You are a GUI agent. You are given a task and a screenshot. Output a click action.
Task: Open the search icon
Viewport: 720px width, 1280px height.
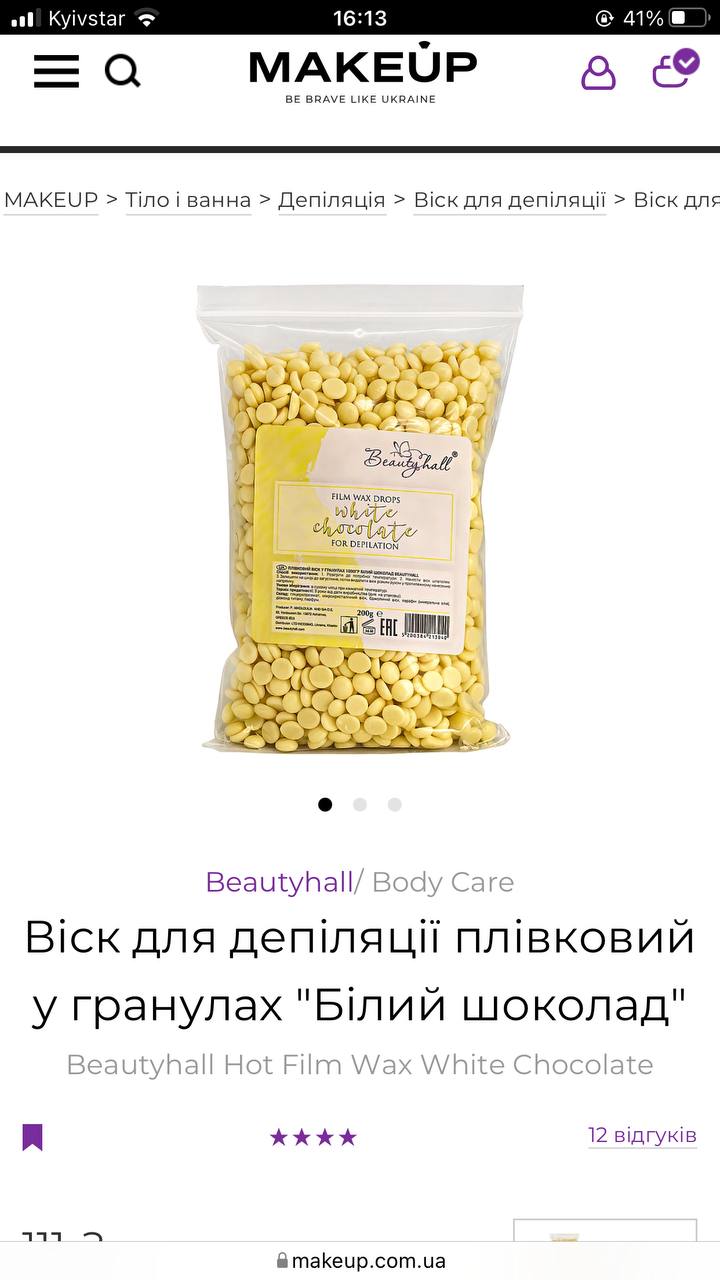pos(122,71)
